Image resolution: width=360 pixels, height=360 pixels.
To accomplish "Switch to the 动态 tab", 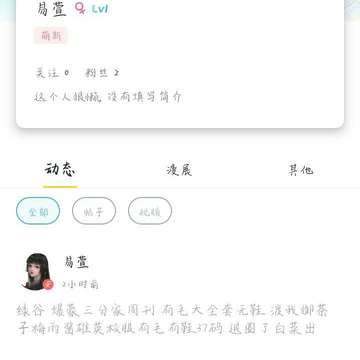I will coord(60,170).
